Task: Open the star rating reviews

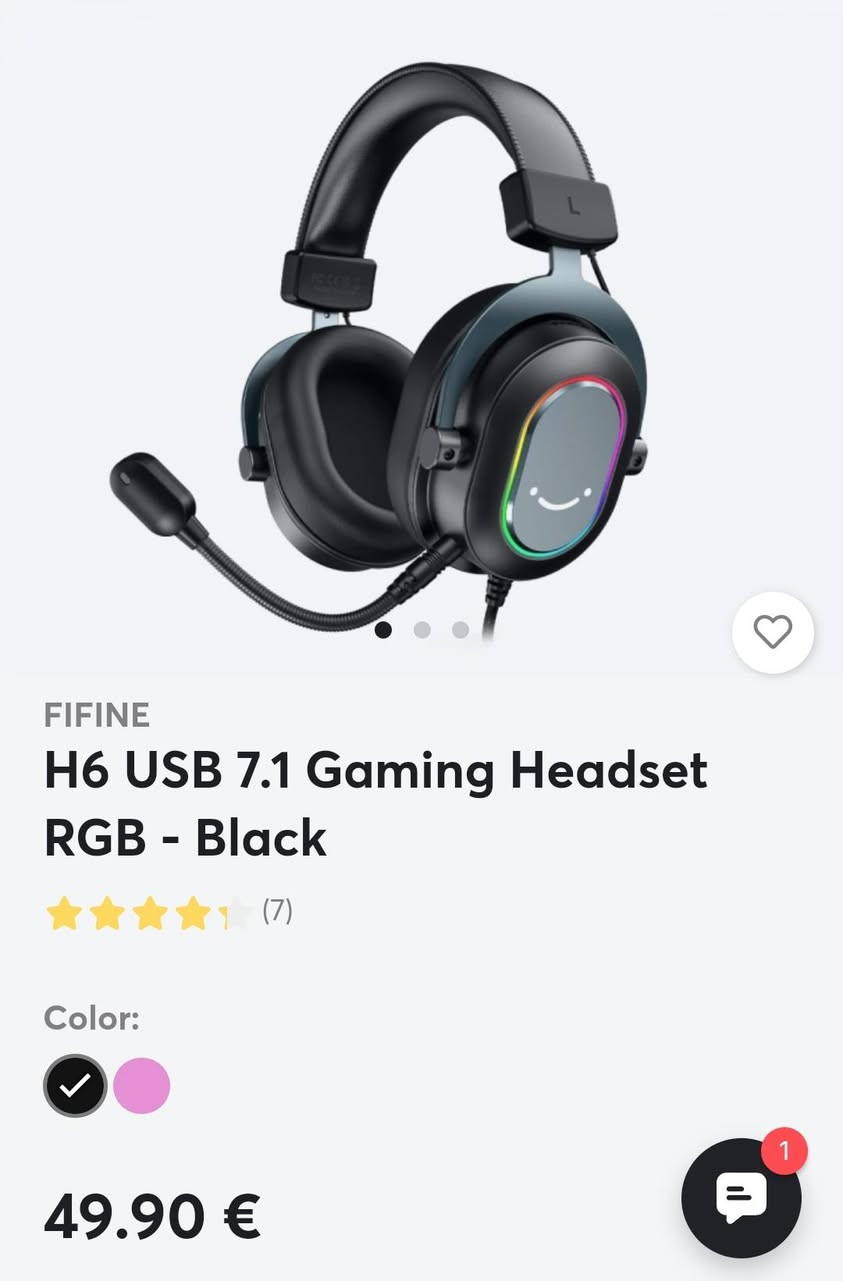Action: coord(168,912)
